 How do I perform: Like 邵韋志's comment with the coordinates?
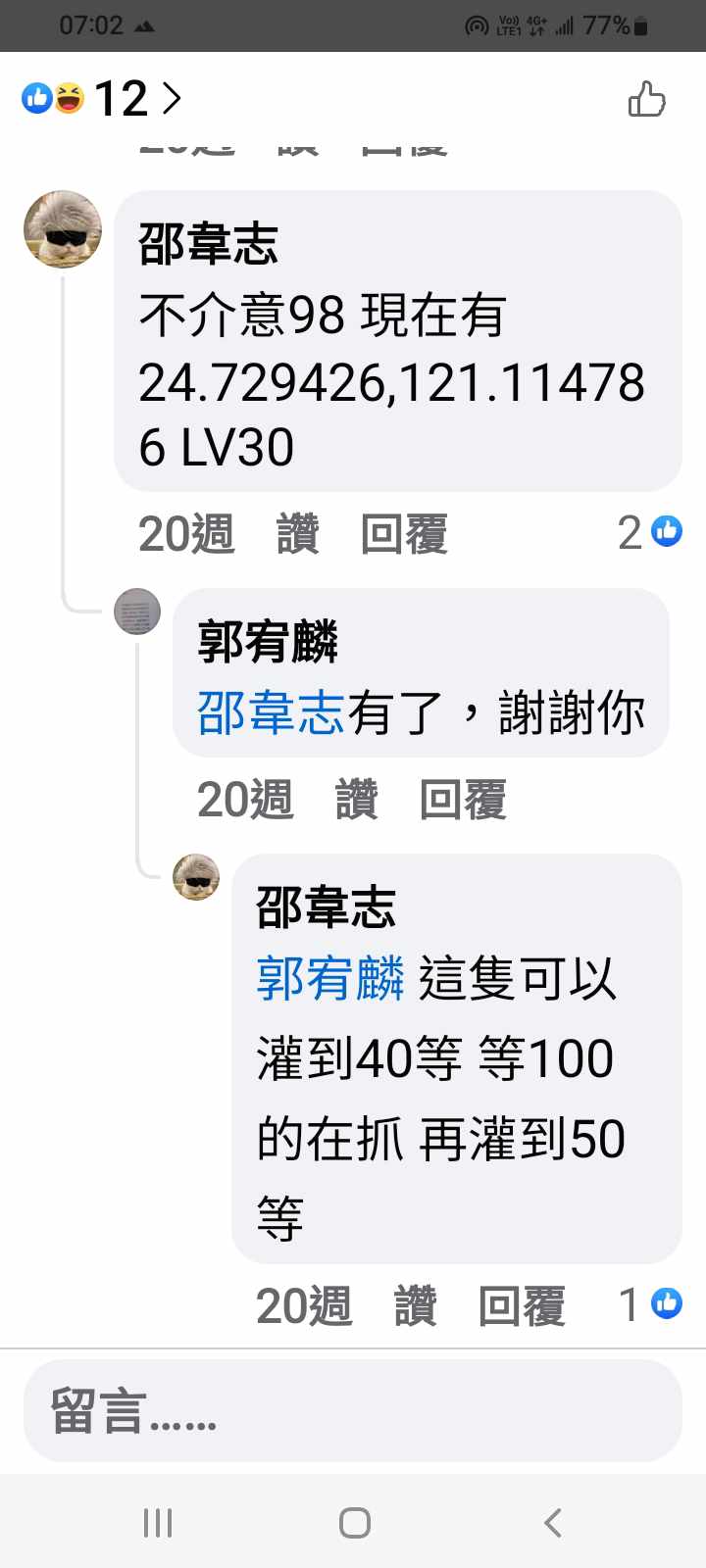tap(297, 535)
